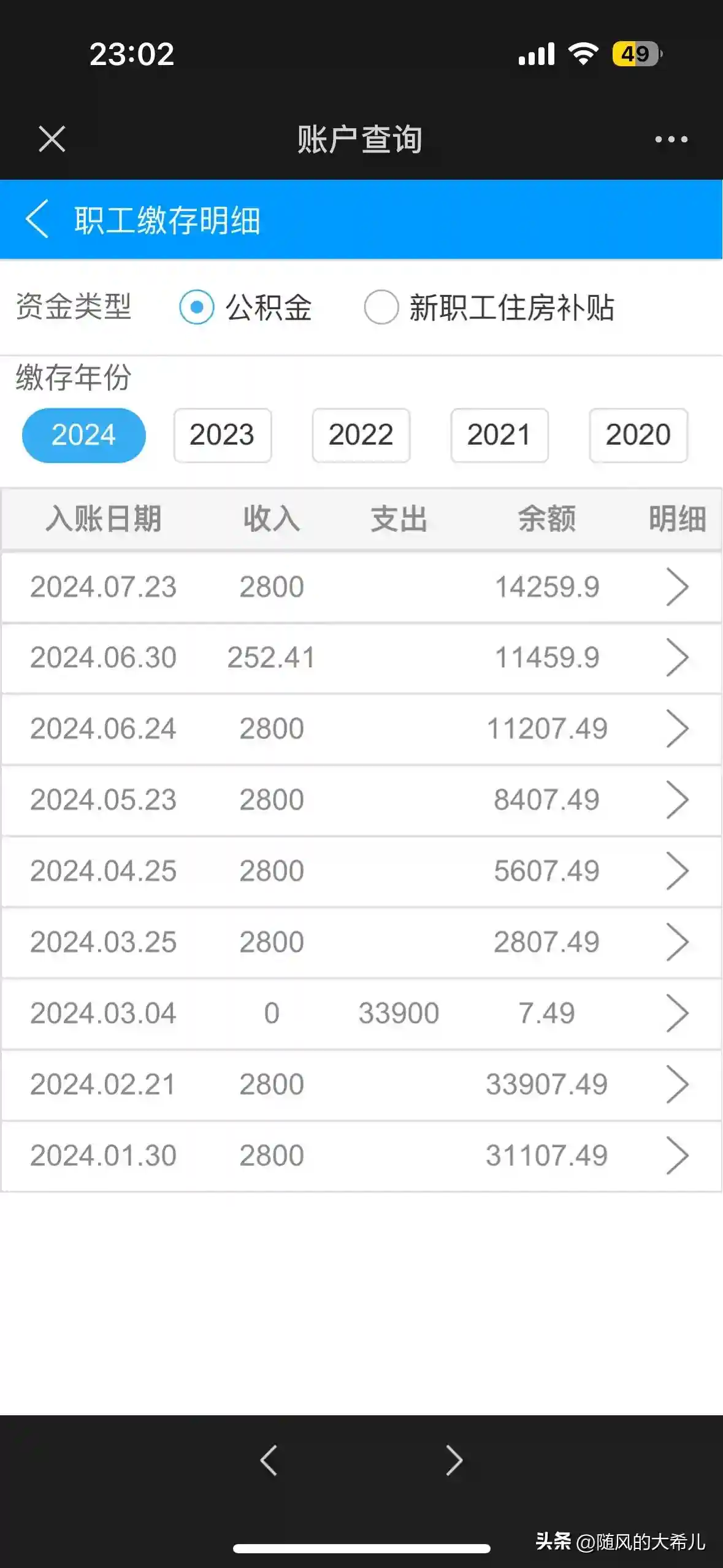Open the 2024.03.25 record details
The width and height of the screenshot is (723, 1568).
pyautogui.click(x=677, y=942)
